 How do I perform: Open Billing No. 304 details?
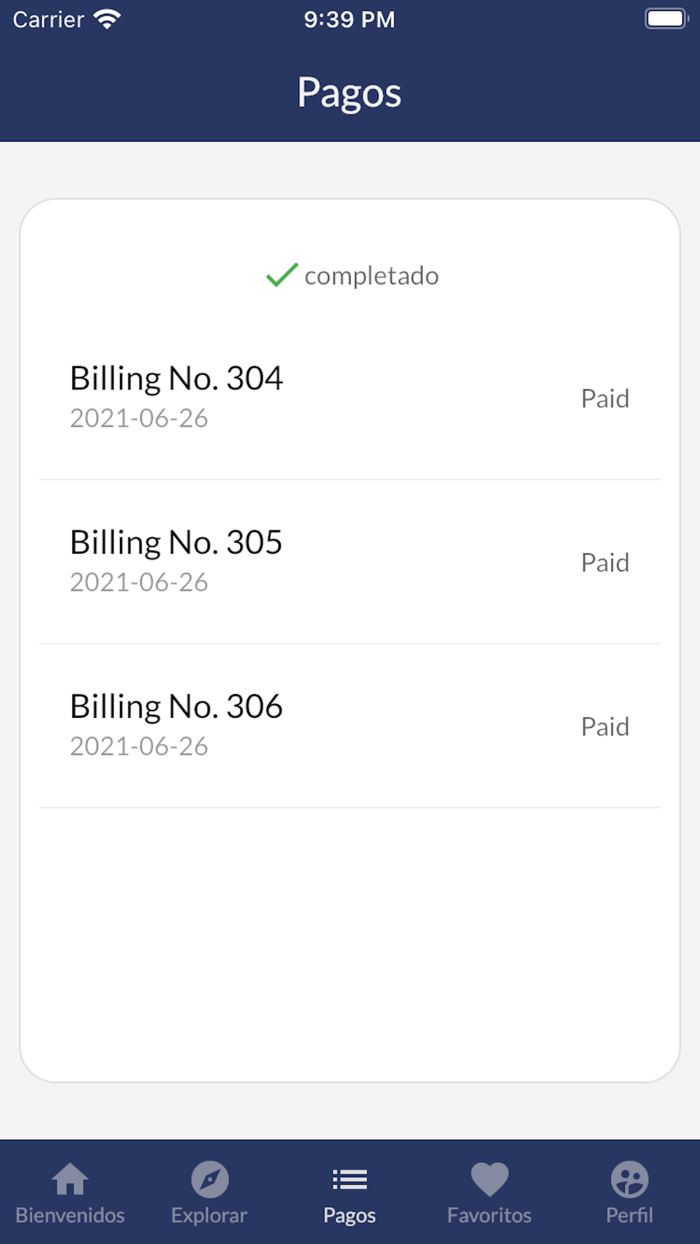click(349, 397)
